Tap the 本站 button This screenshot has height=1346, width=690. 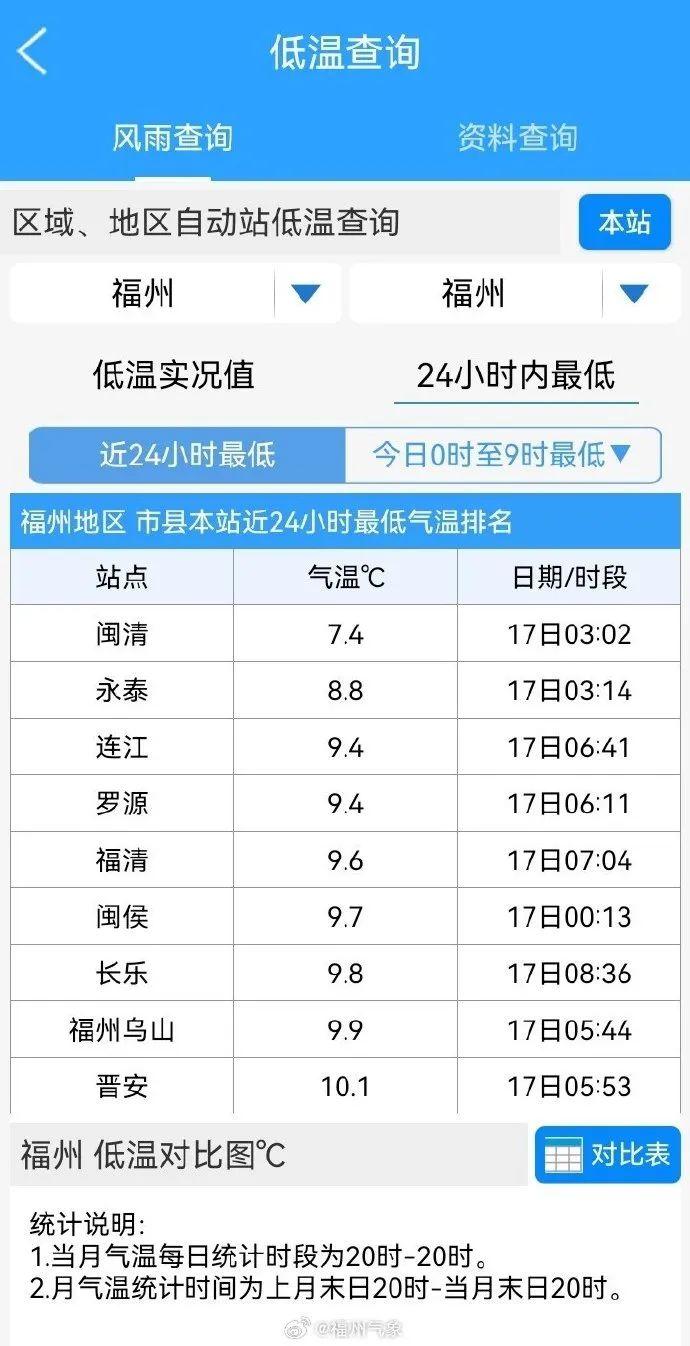625,222
